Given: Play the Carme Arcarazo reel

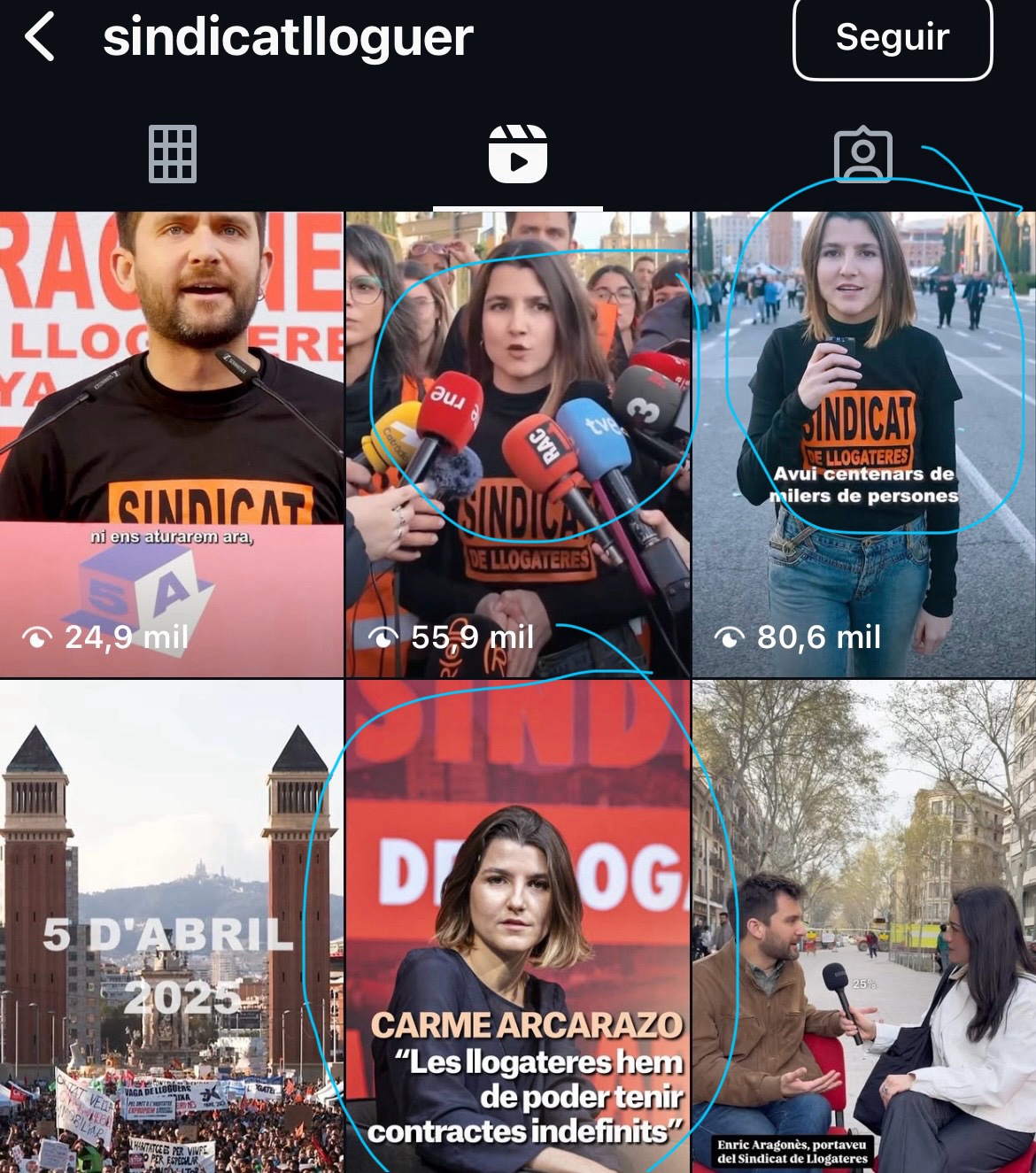Looking at the screenshot, I should click(x=517, y=925).
